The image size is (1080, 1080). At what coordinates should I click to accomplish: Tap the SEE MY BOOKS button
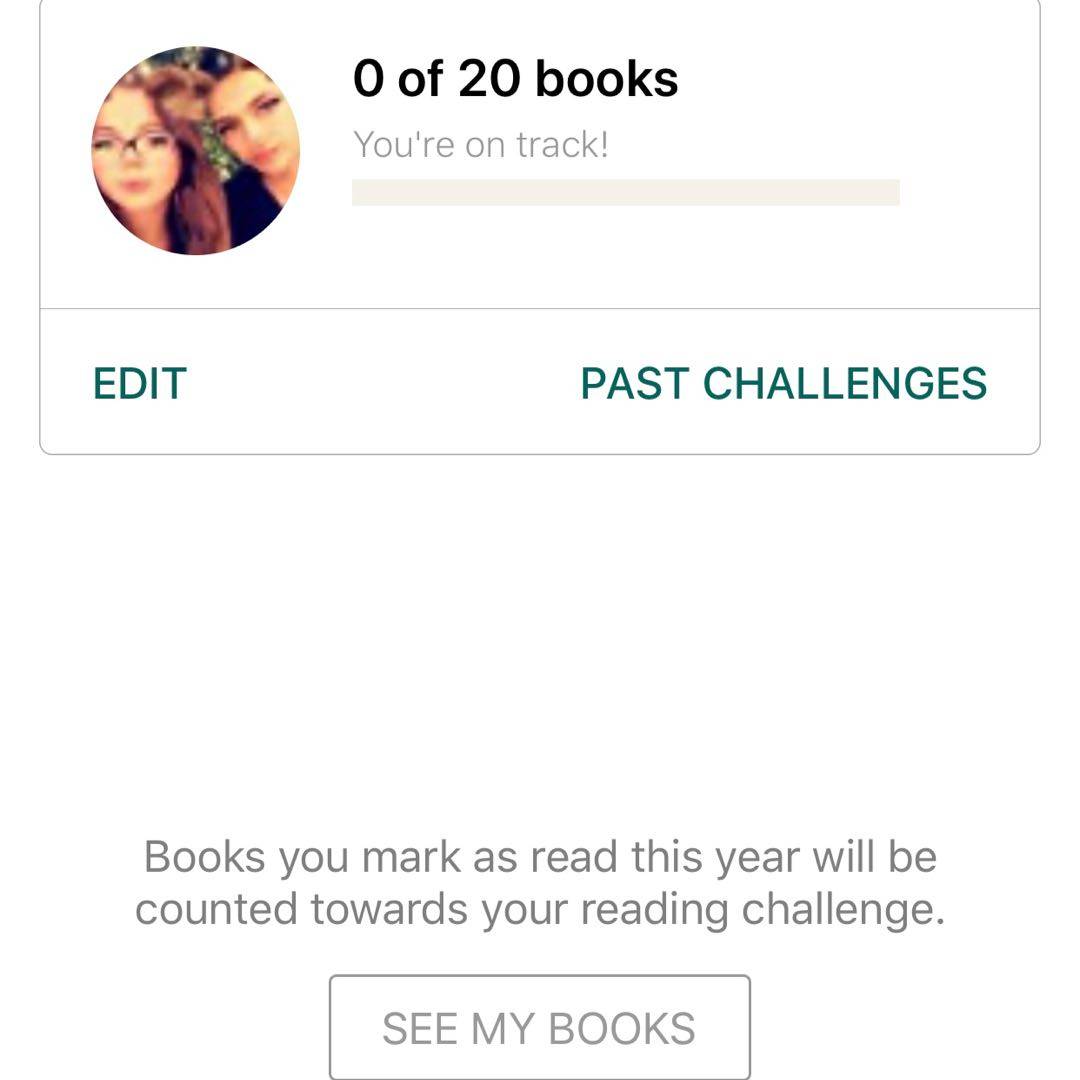point(539,1028)
